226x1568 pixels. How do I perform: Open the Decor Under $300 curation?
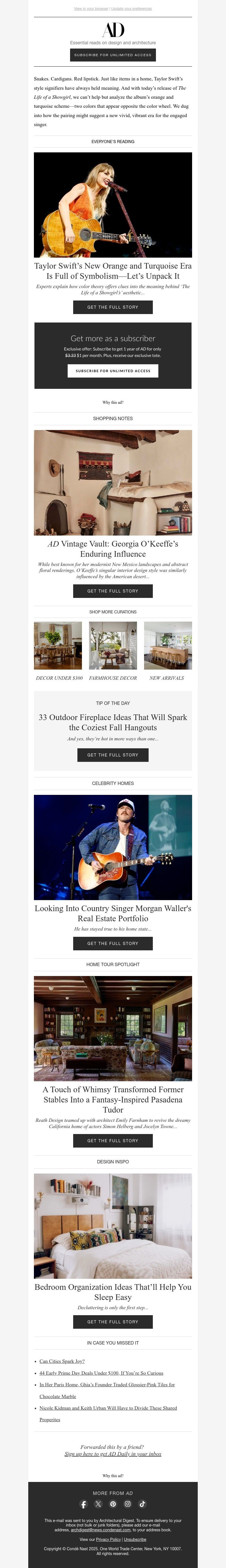pos(58,646)
